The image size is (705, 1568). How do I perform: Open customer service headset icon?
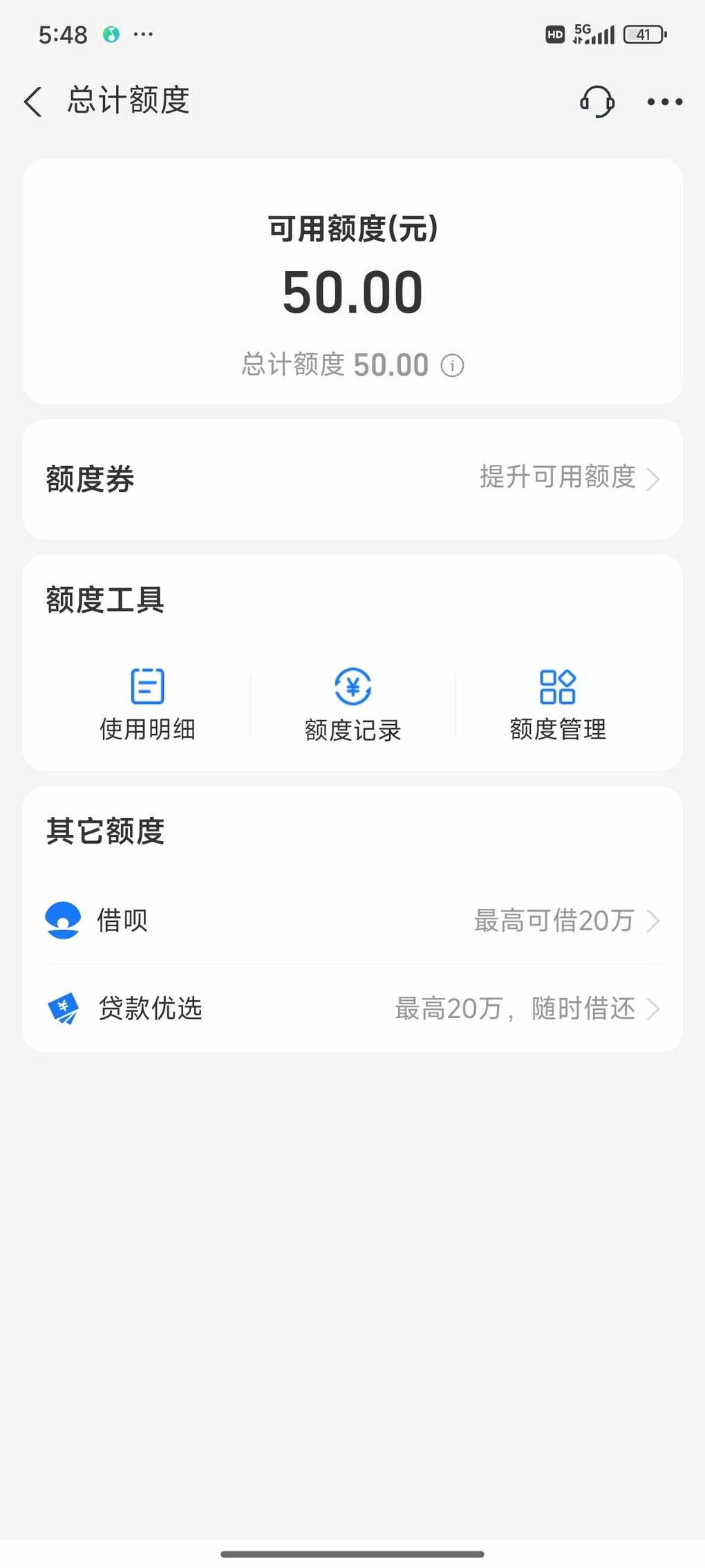tap(597, 102)
